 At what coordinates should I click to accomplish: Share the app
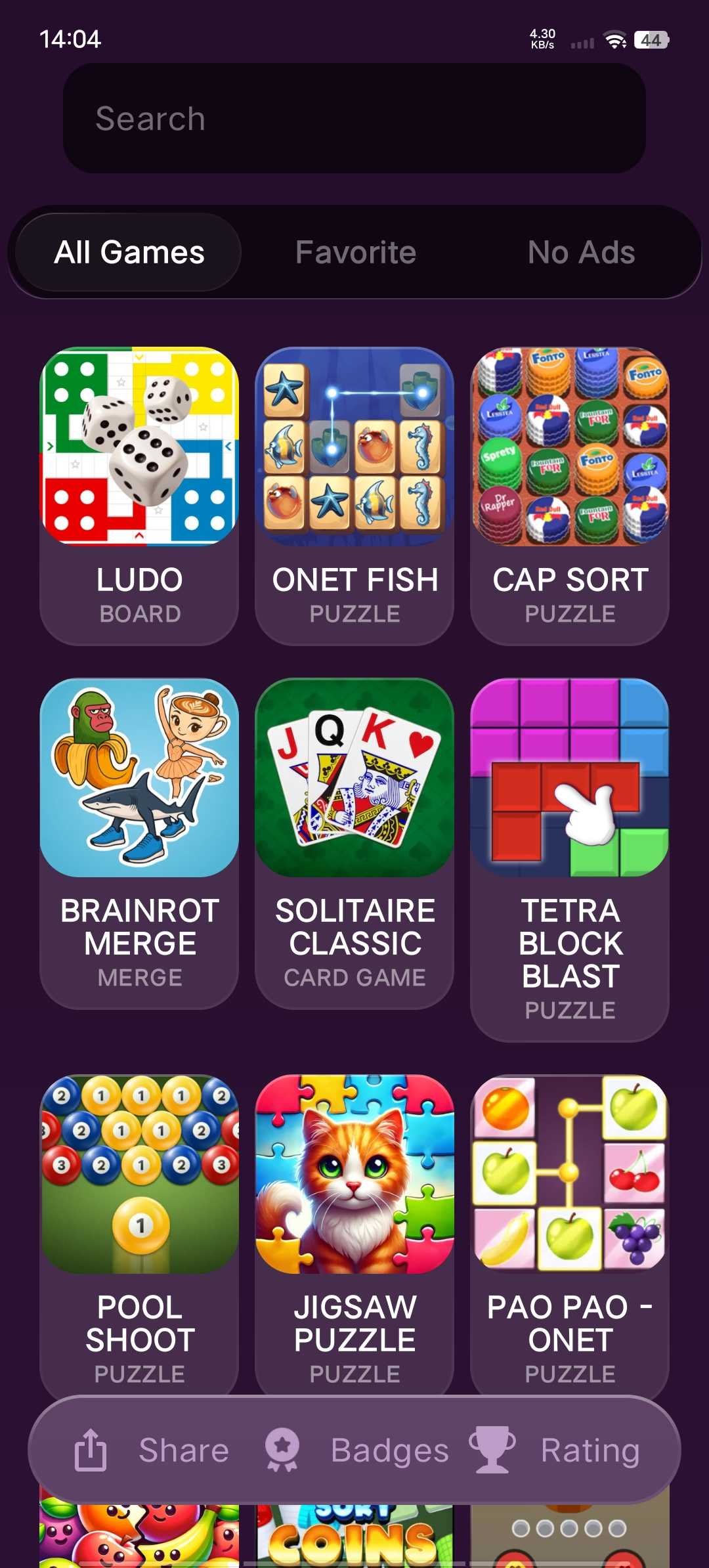point(152,1450)
